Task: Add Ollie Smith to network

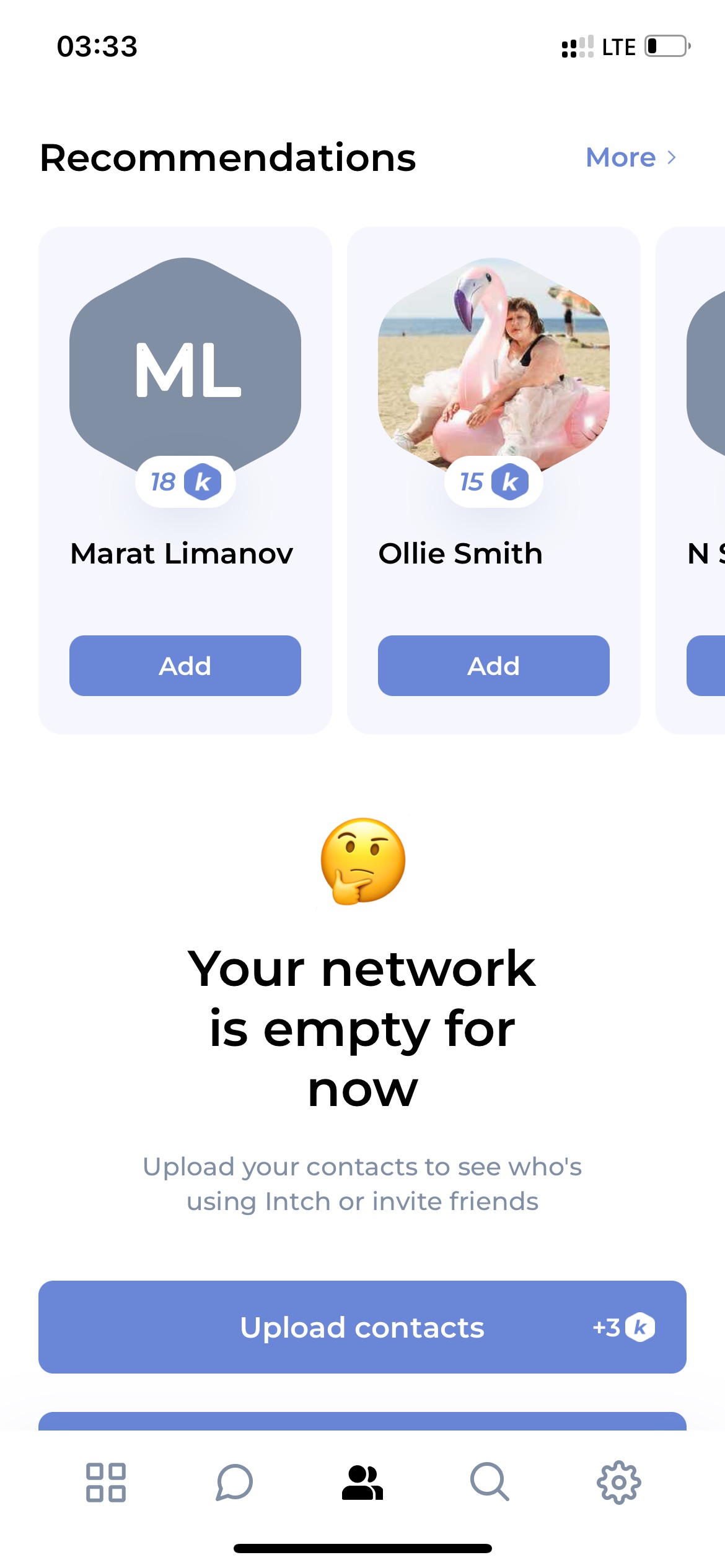Action: click(494, 666)
